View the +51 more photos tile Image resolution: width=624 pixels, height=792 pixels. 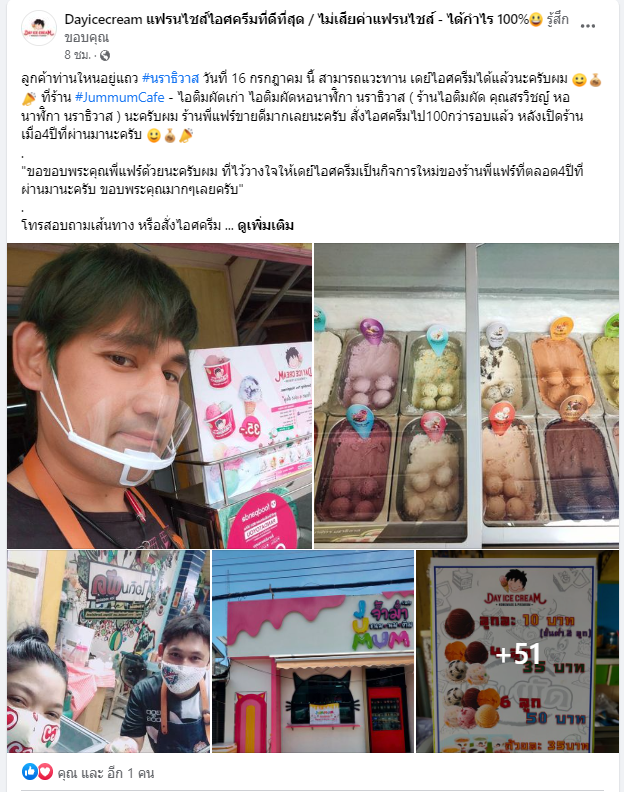517,651
